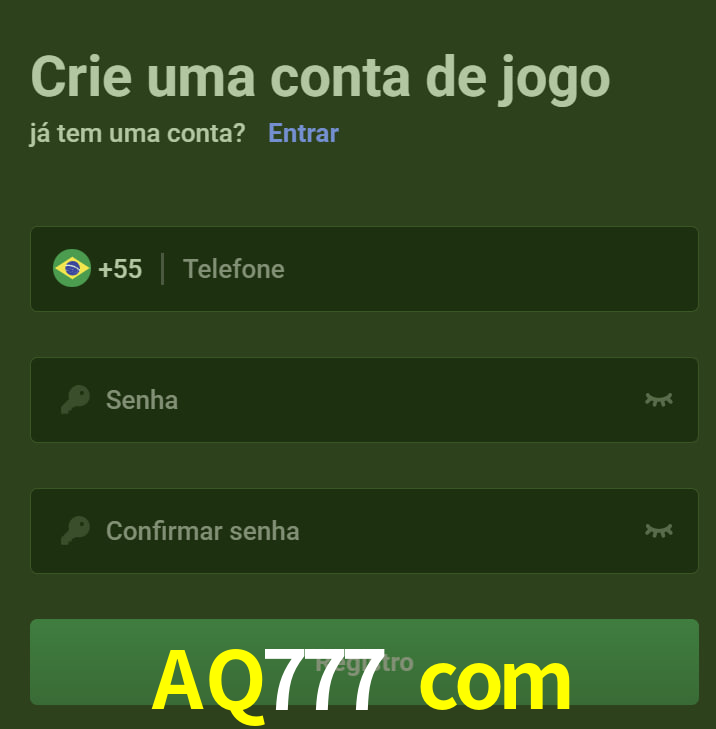
Task: Show the password in the Senha field
Action: (x=658, y=400)
